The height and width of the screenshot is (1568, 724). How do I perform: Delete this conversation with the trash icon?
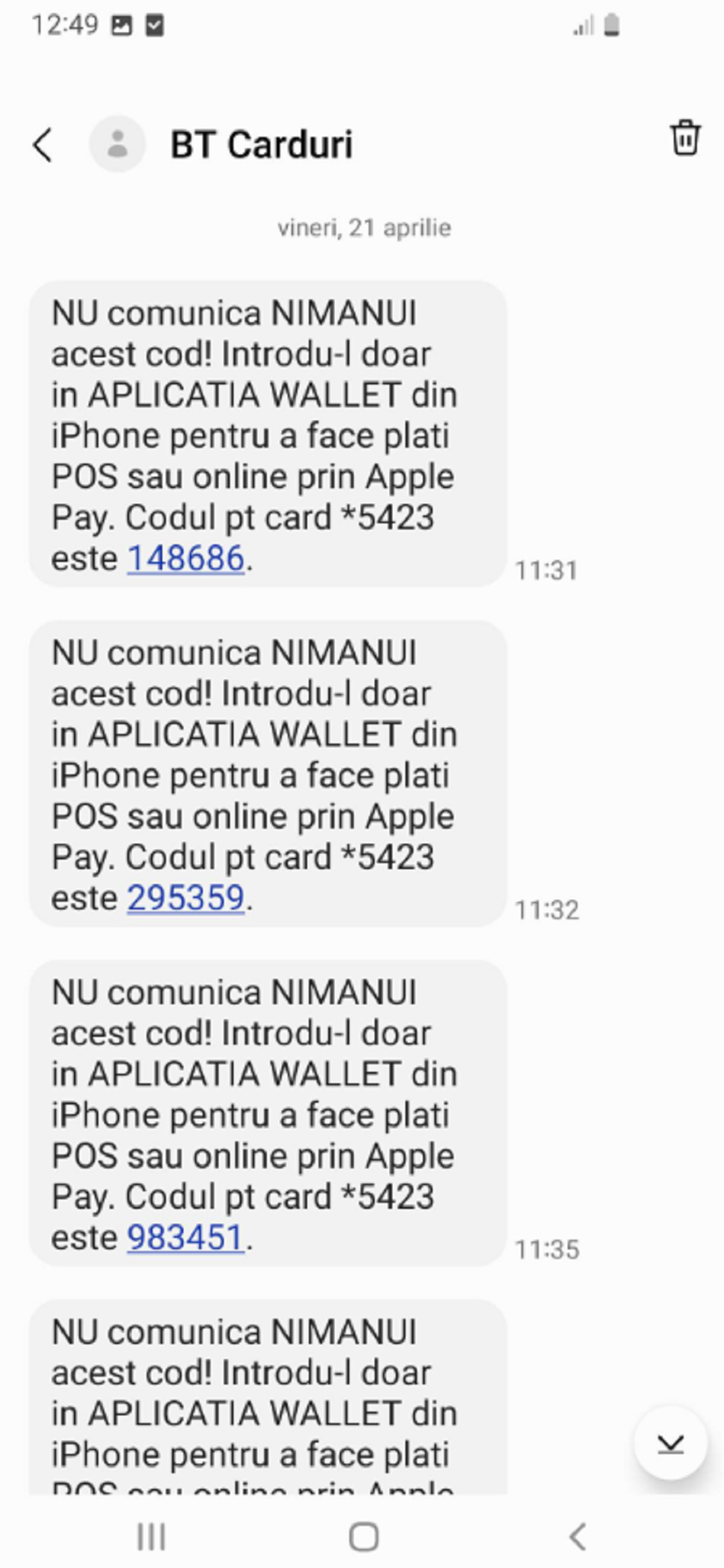(685, 138)
